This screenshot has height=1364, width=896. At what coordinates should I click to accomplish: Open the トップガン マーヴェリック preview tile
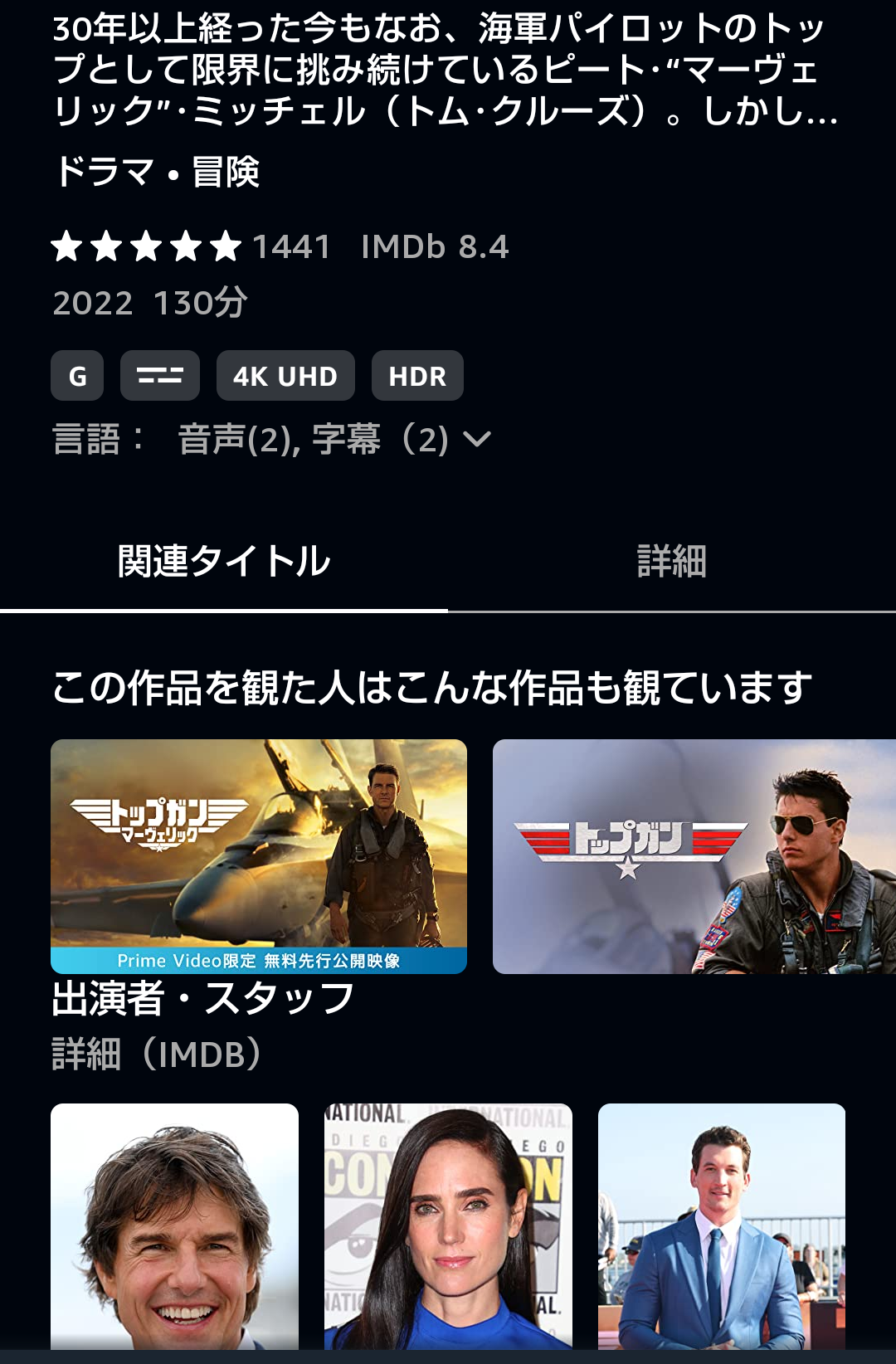point(258,855)
